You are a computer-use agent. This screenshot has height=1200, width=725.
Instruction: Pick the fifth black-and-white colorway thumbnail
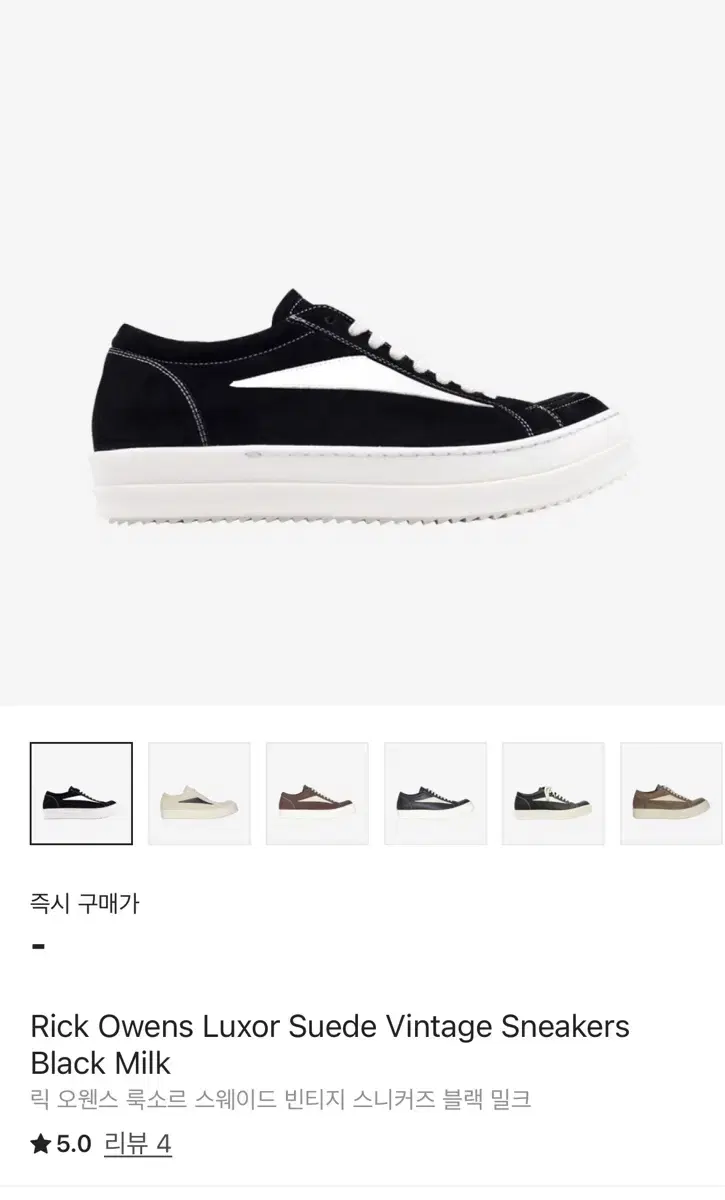point(551,795)
